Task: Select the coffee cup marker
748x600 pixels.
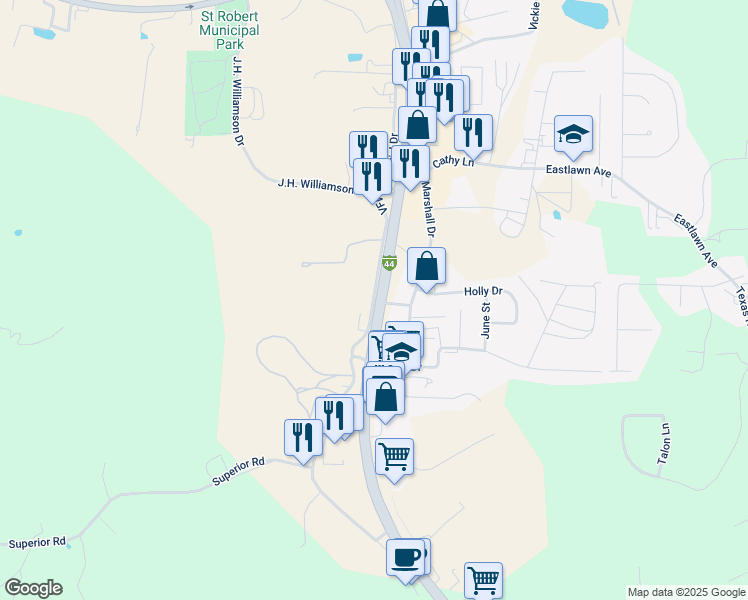Action: click(x=405, y=558)
